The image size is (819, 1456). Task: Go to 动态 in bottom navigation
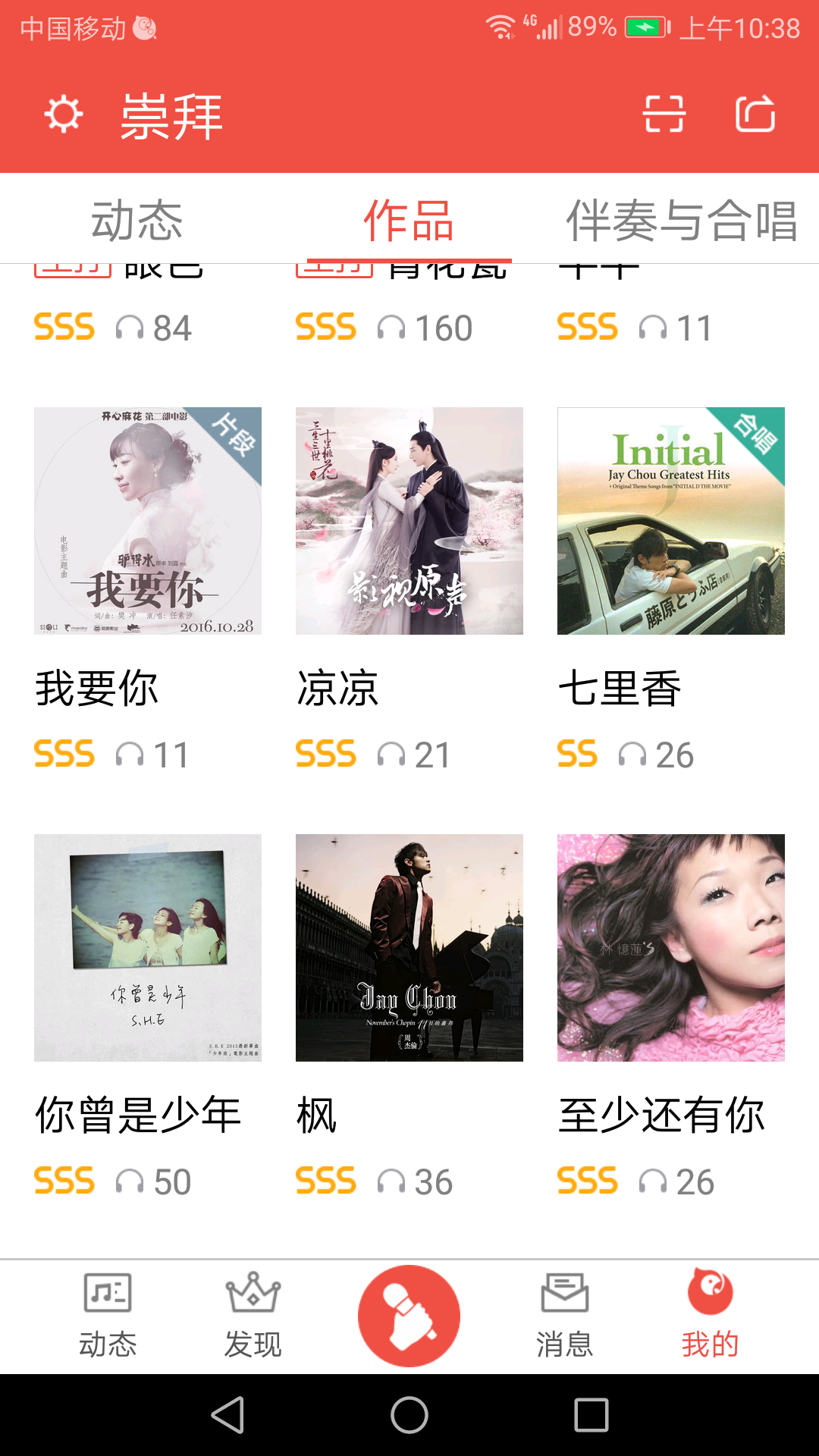[108, 1316]
